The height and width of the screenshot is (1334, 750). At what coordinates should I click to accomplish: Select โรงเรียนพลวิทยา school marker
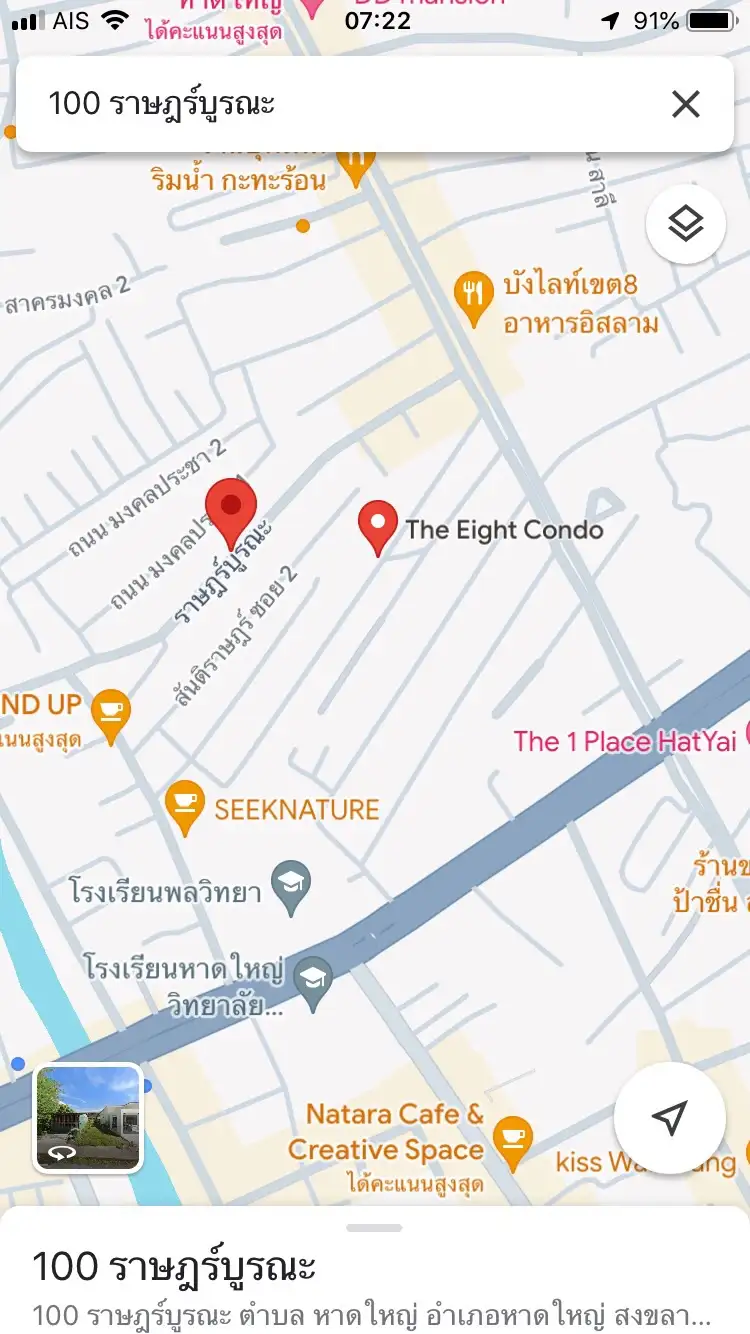pos(292,886)
